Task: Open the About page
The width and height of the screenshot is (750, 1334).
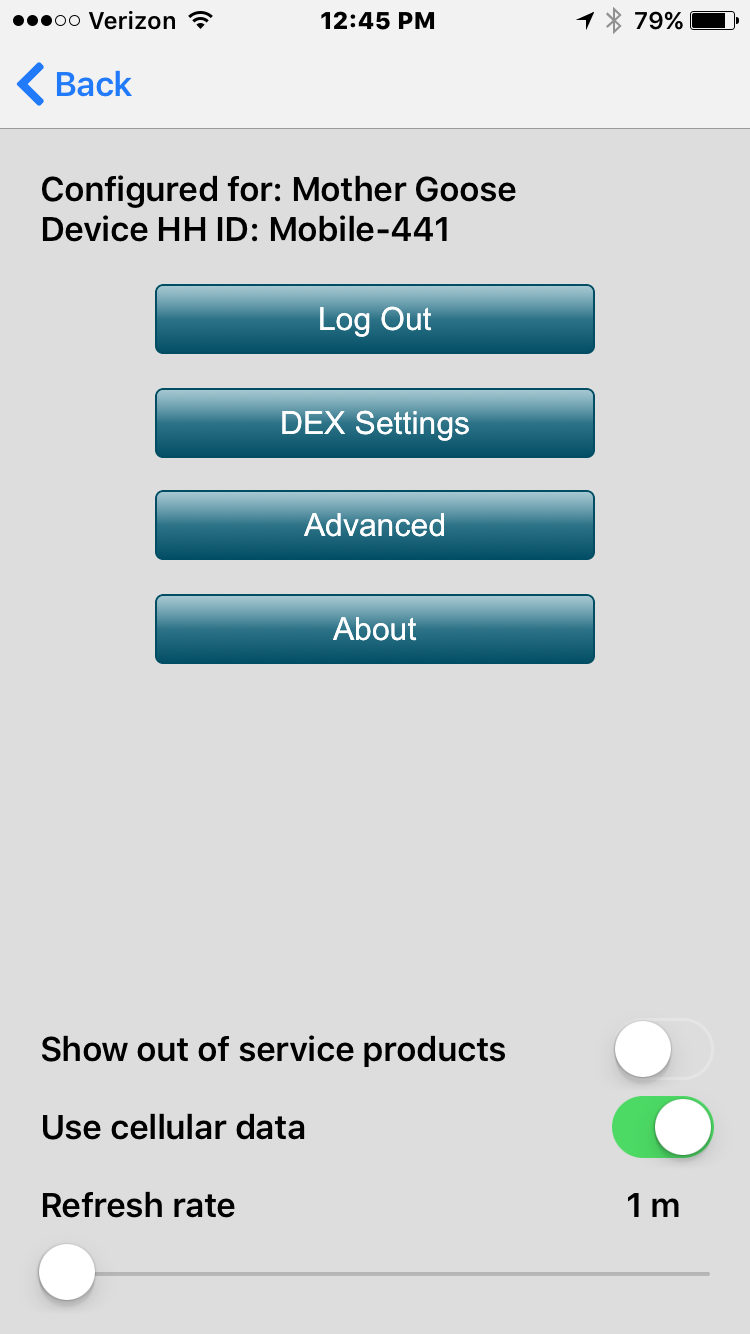Action: [x=375, y=629]
